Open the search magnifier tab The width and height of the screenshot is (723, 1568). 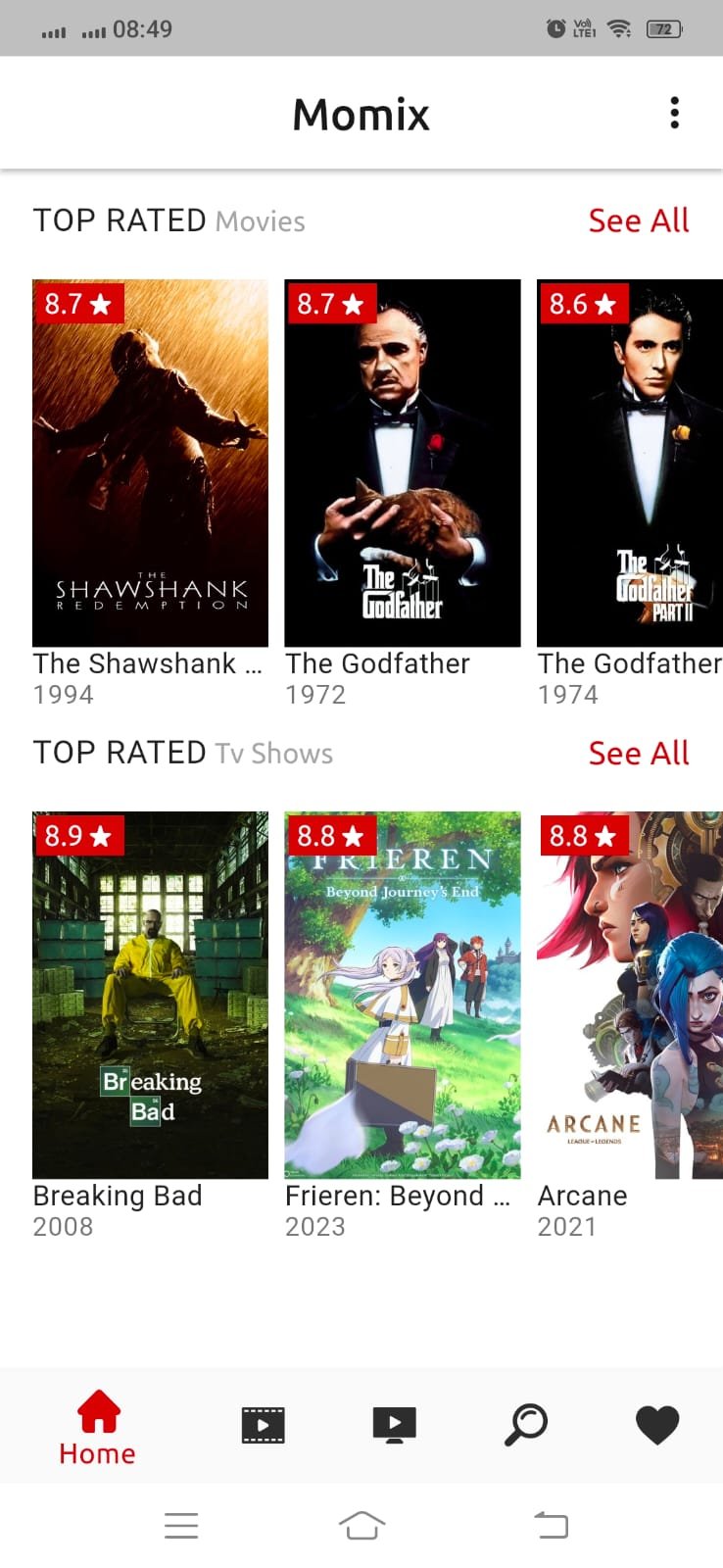coord(526,1425)
